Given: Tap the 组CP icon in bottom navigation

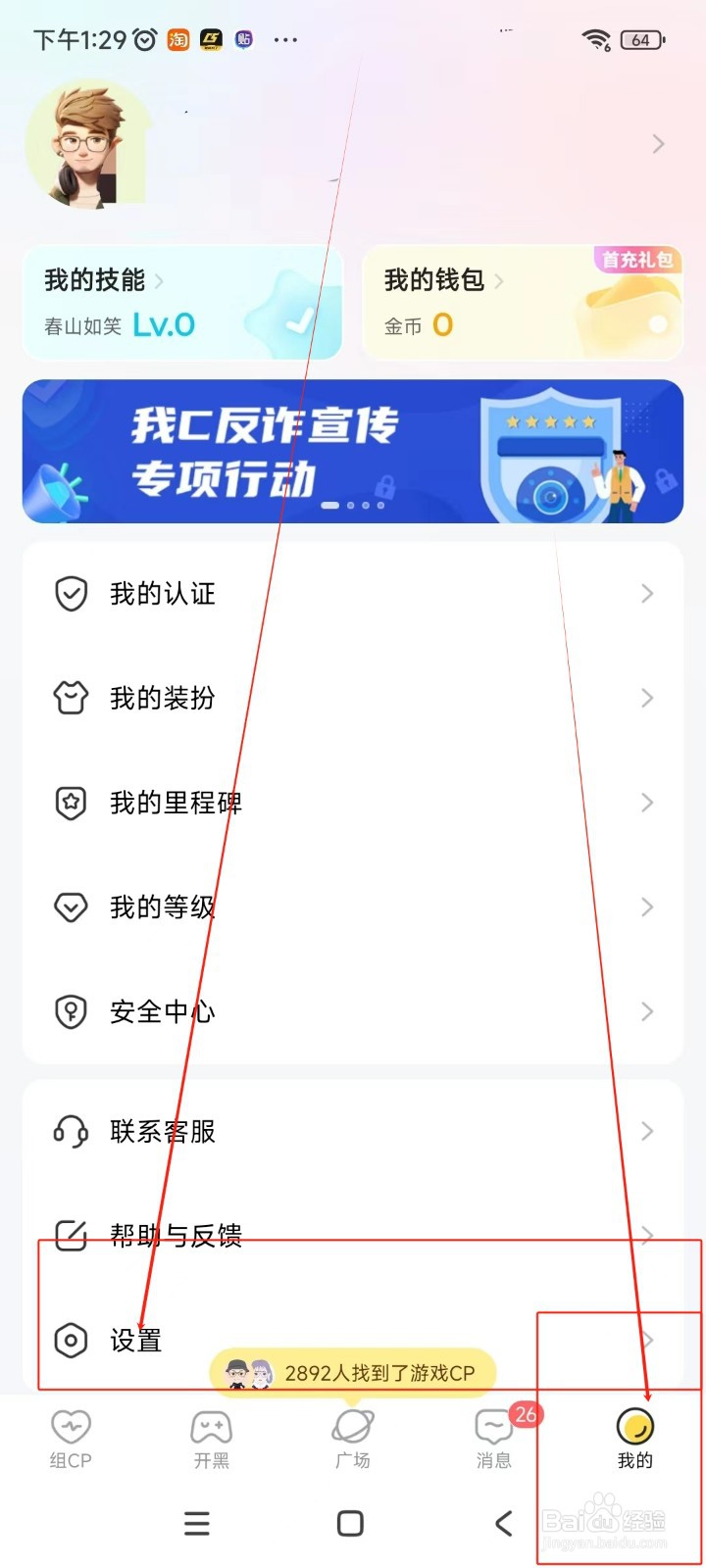Looking at the screenshot, I should point(70,1428).
